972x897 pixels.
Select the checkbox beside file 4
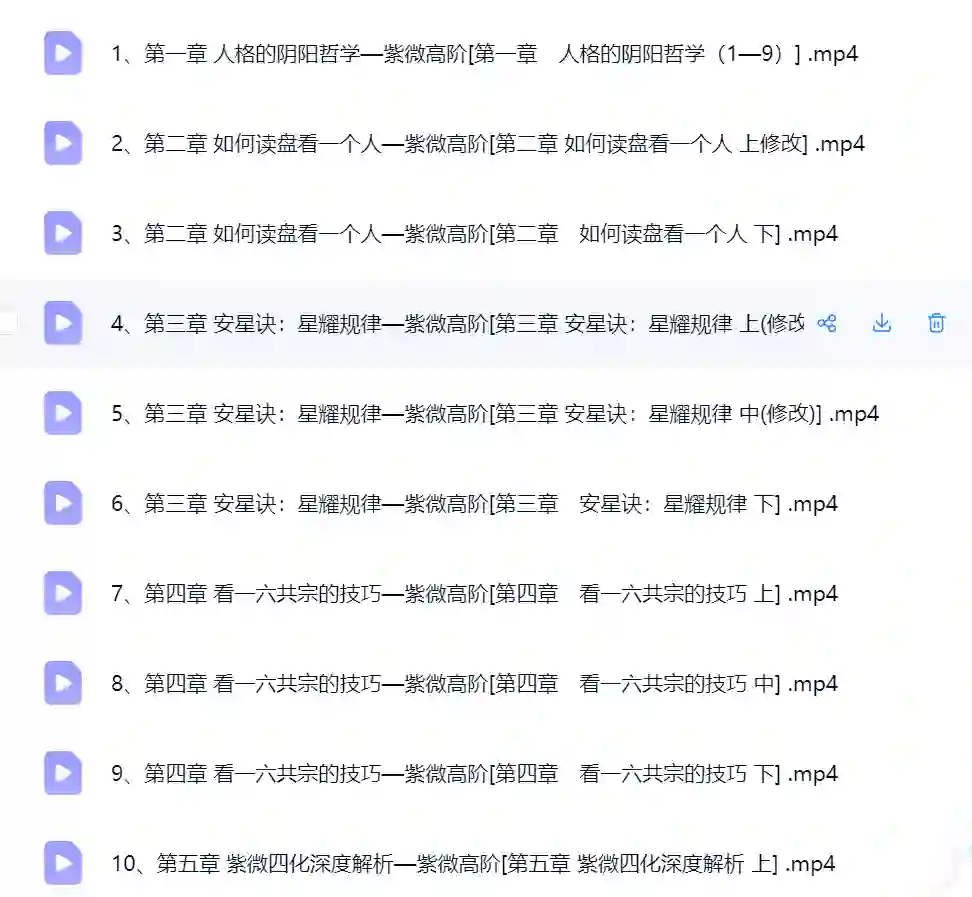pyautogui.click(x=7, y=323)
